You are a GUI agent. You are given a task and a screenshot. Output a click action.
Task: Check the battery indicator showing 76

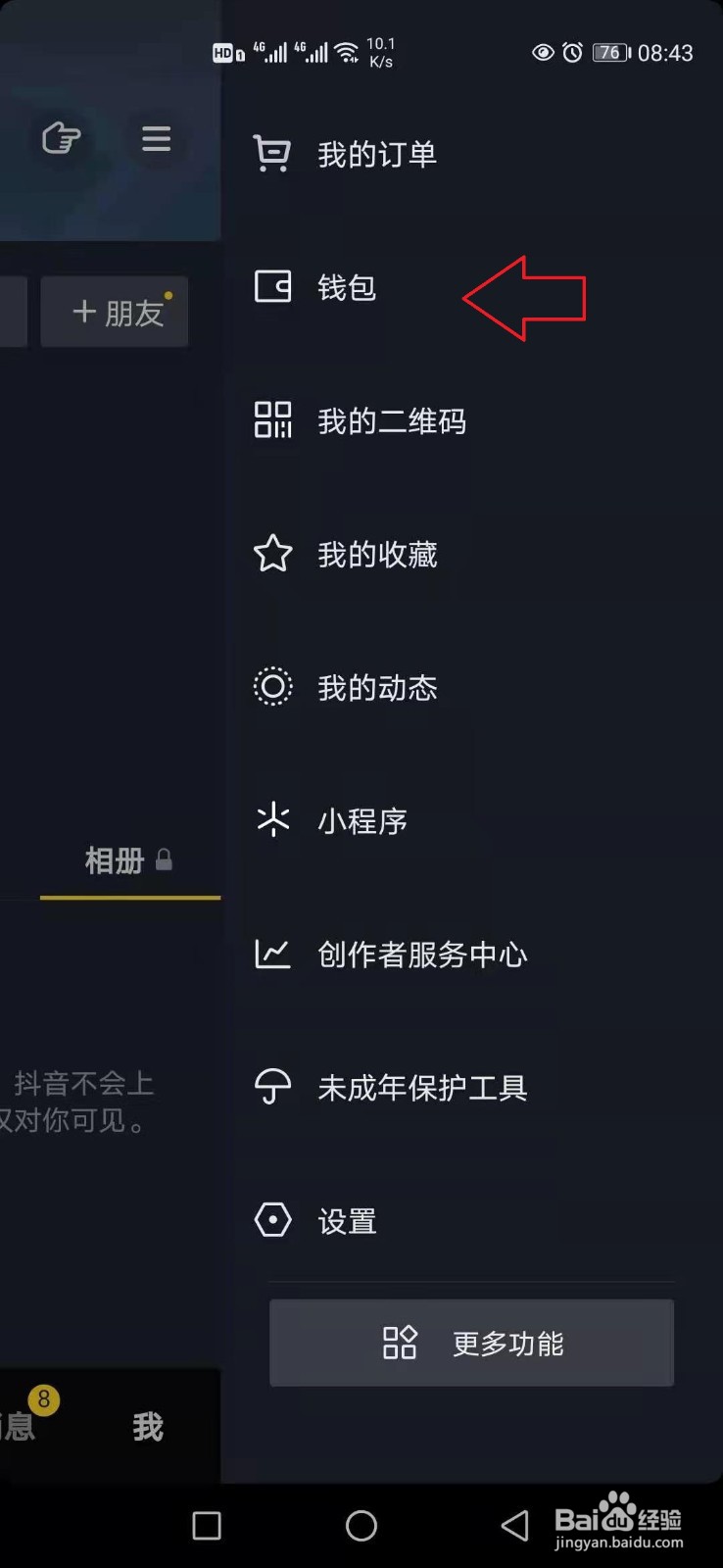pyautogui.click(x=608, y=53)
